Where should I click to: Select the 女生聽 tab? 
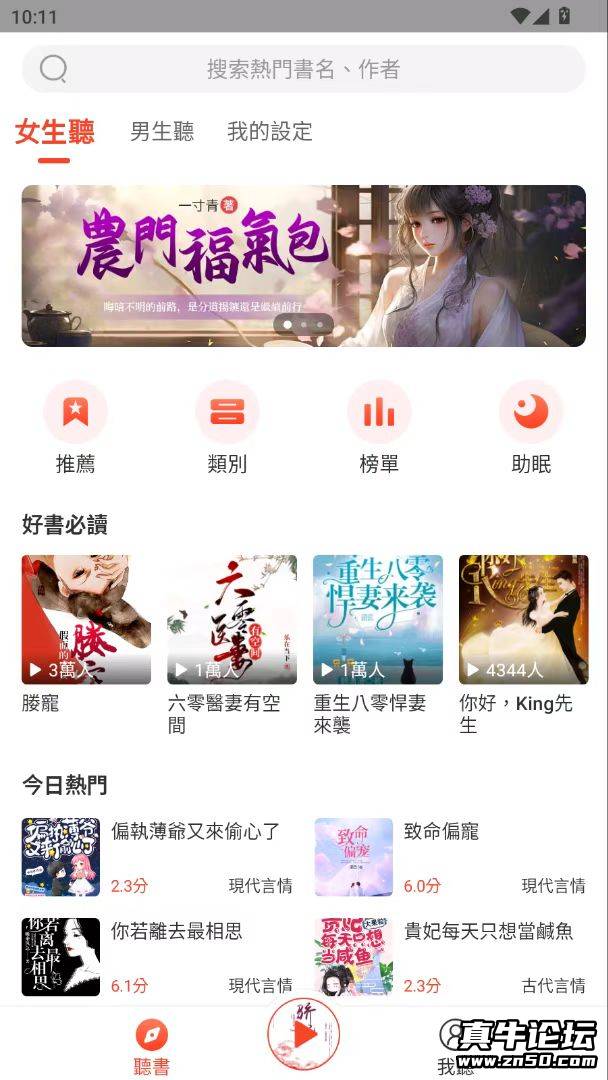(55, 131)
